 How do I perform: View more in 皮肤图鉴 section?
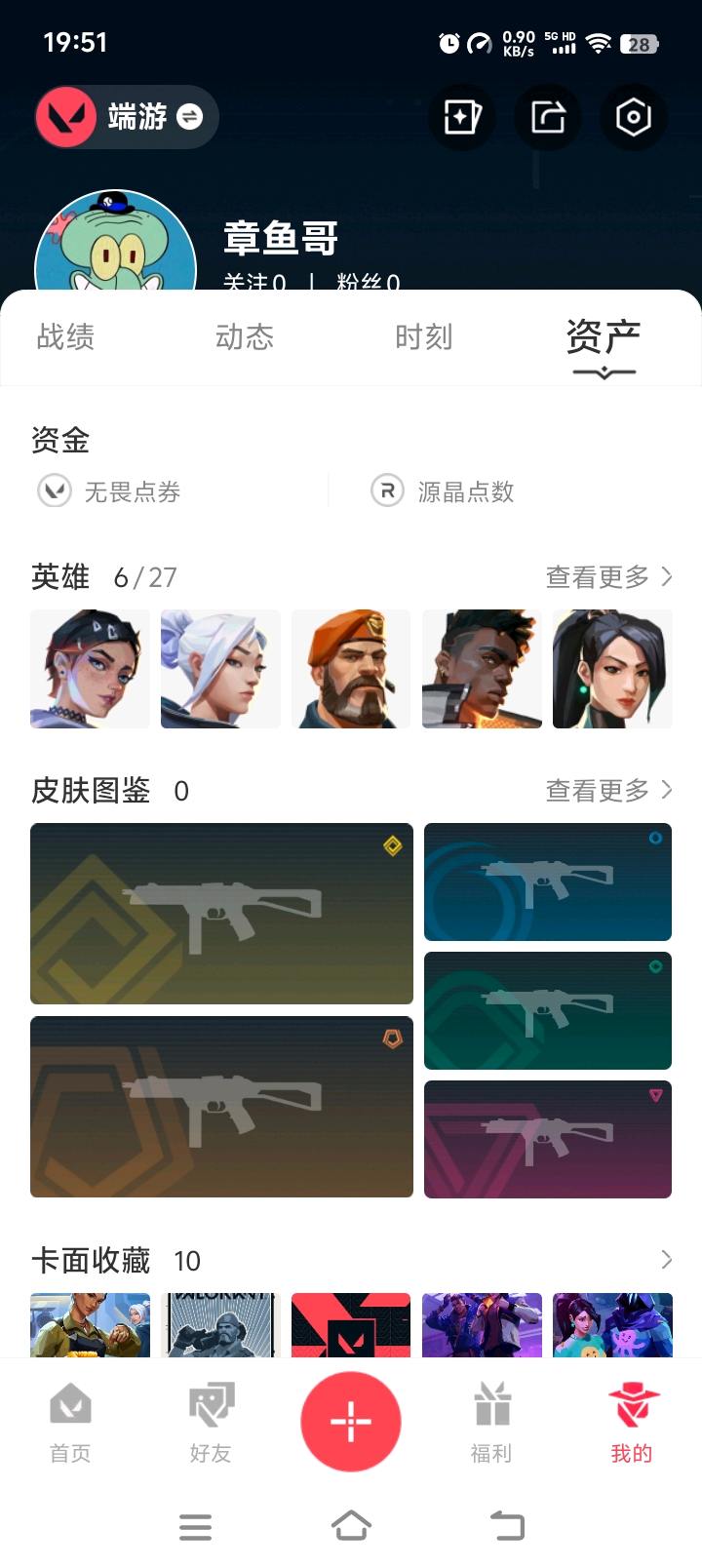click(x=607, y=790)
